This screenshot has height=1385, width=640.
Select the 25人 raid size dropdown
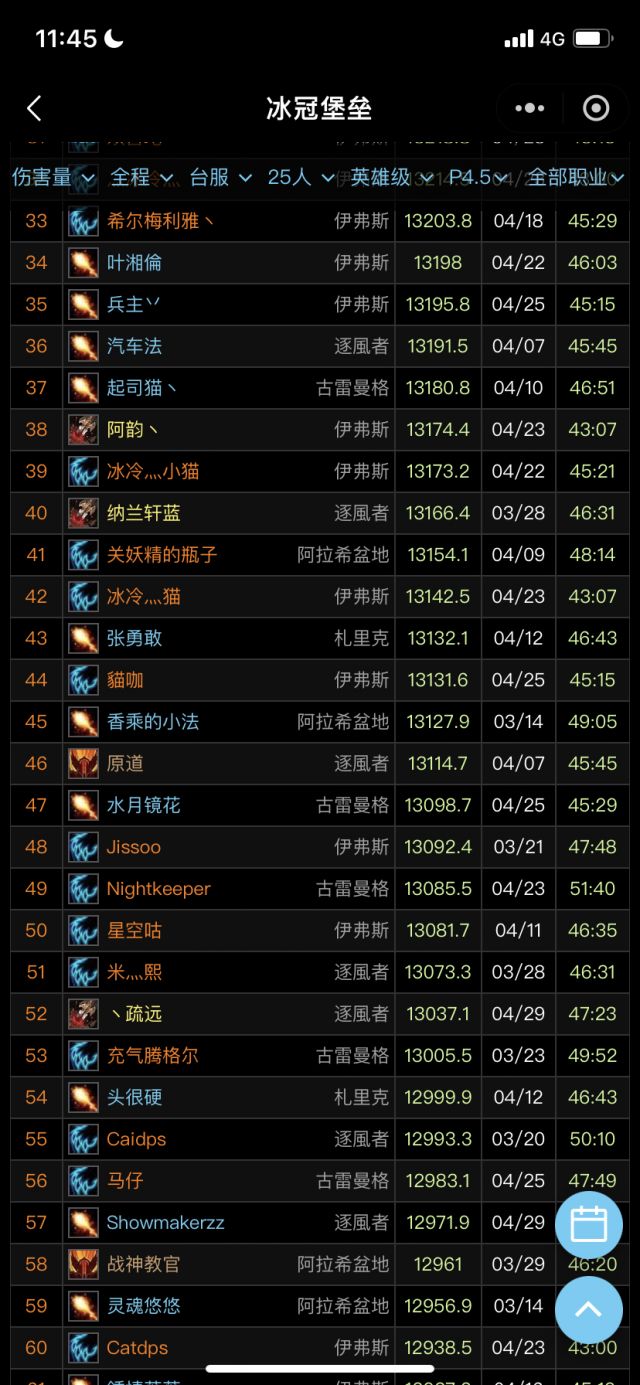(x=300, y=178)
